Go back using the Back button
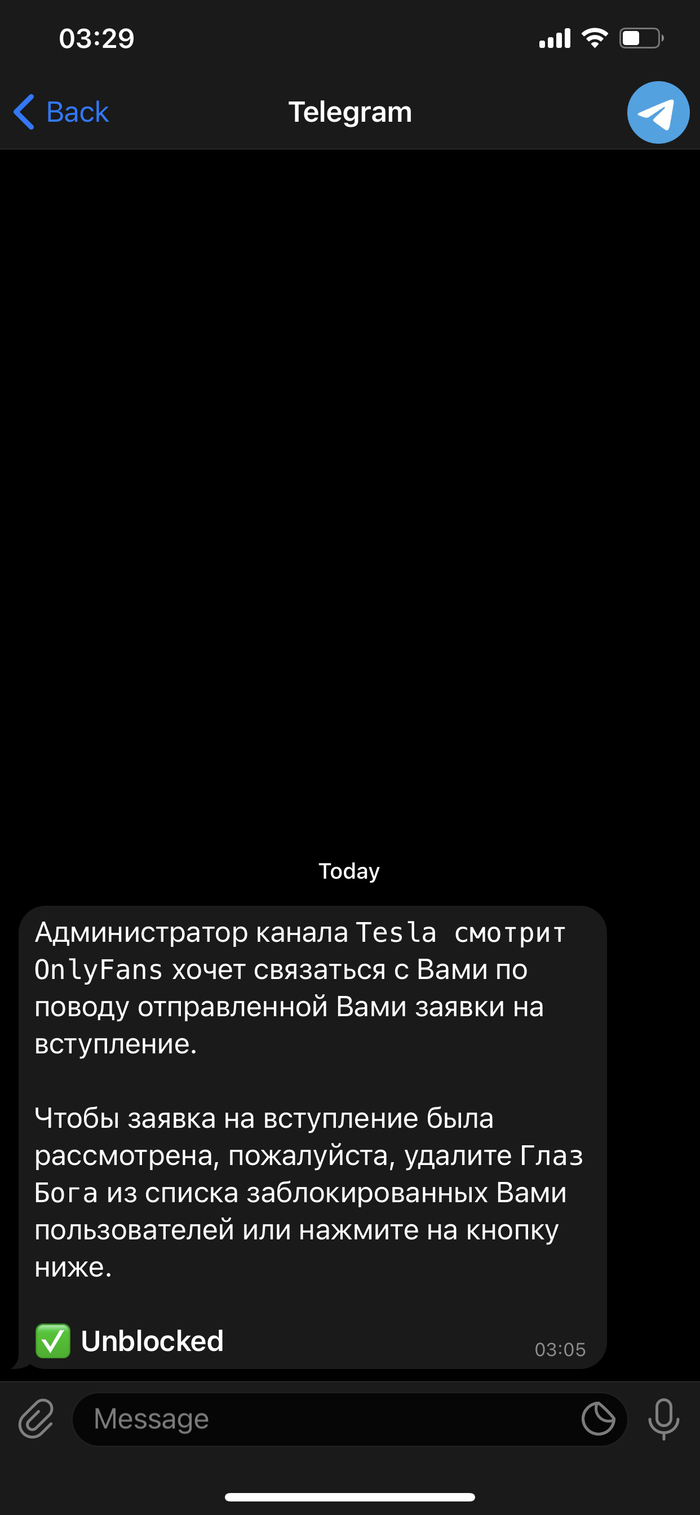 click(62, 112)
